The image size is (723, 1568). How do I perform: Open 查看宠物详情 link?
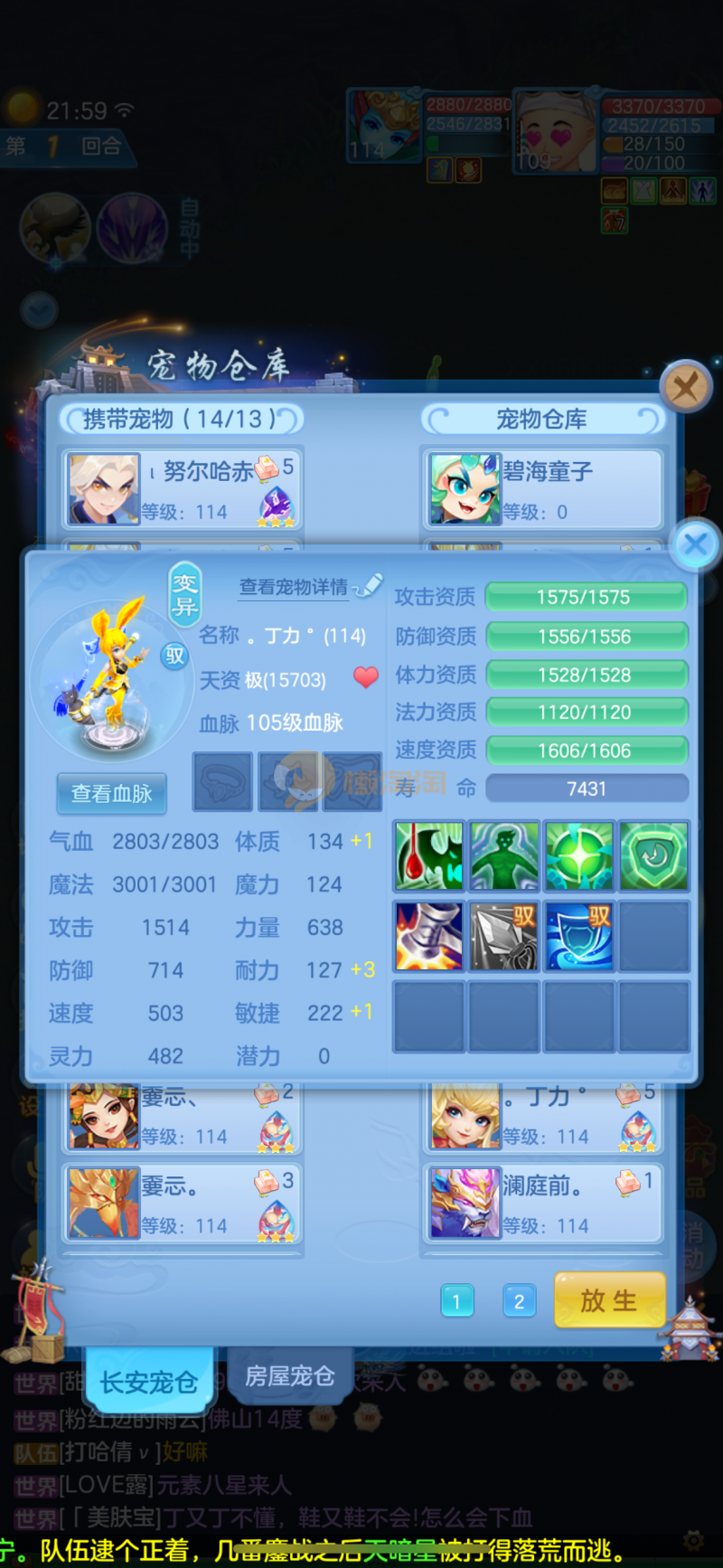pos(294,587)
